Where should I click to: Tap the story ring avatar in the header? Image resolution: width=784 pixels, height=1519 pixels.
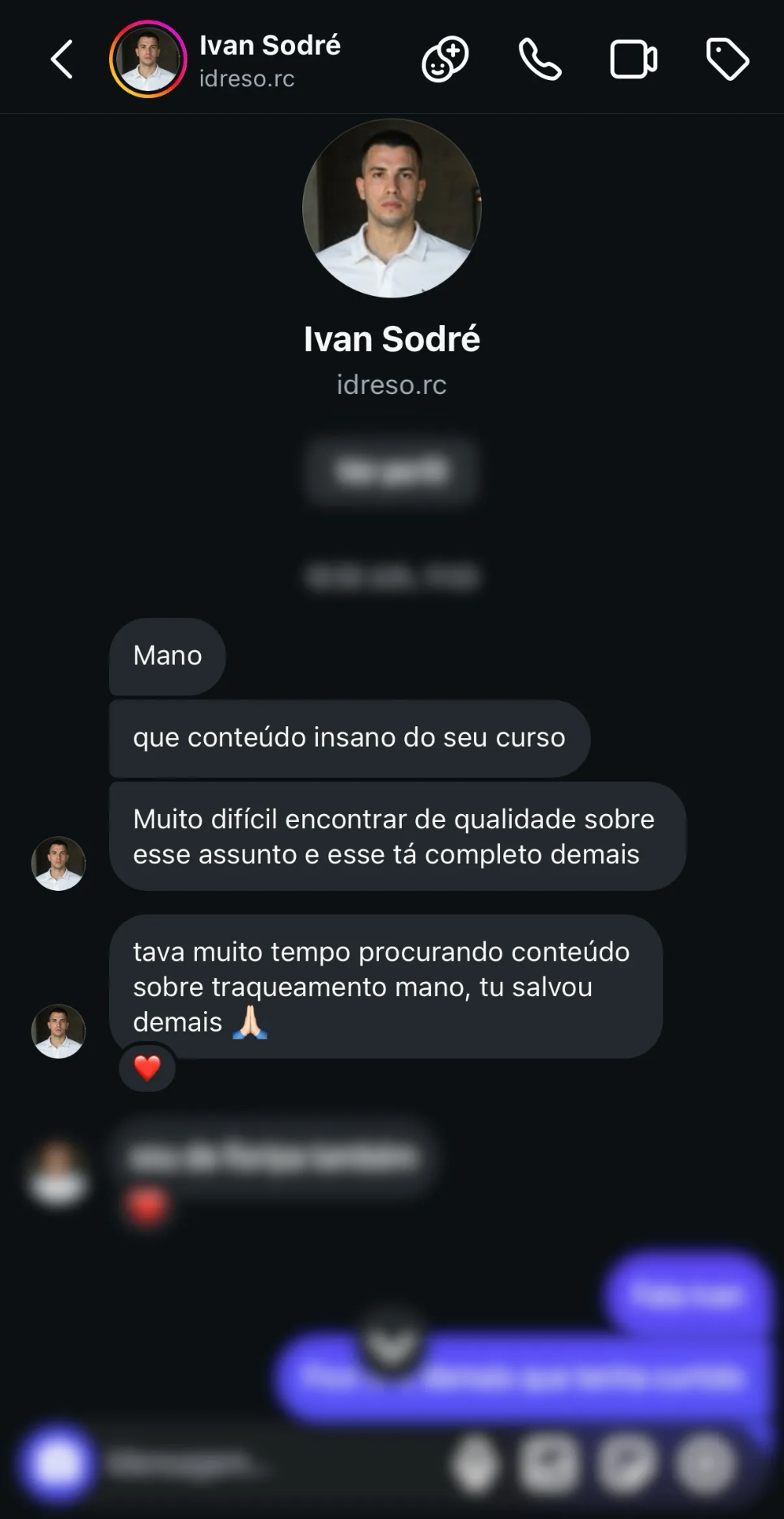tap(147, 59)
